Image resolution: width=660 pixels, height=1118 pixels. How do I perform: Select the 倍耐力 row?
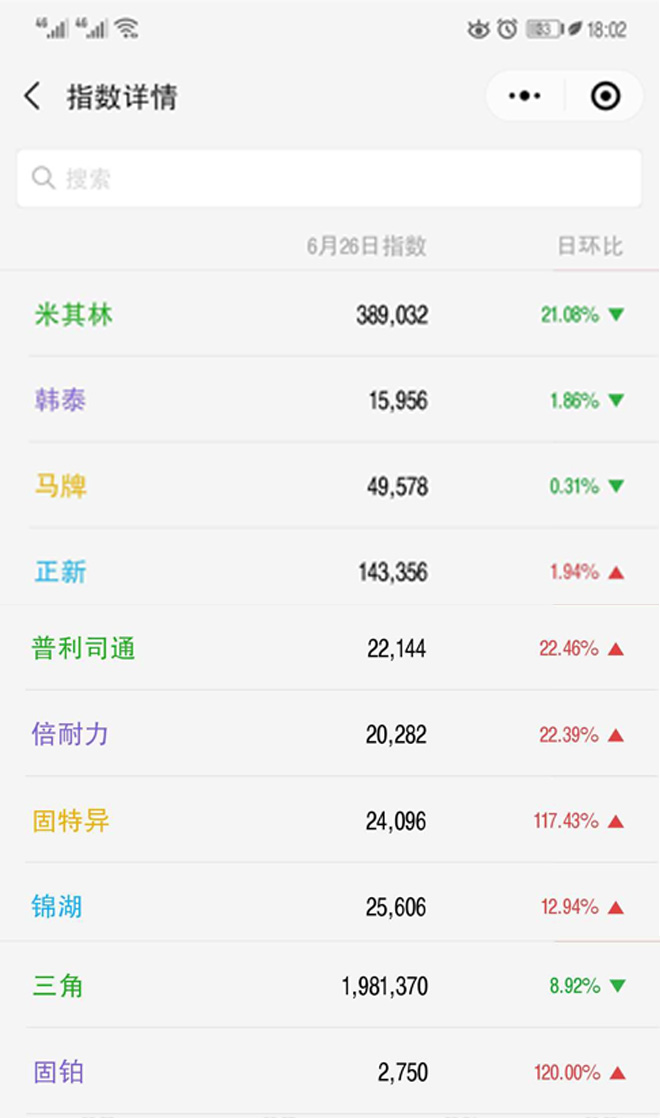[330, 734]
